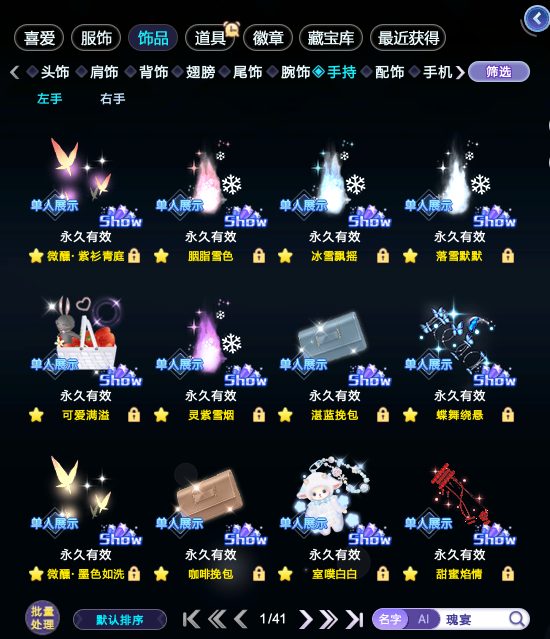
Task: Tap the lock icon on 蝶舞绕悬
Action: 508,415
